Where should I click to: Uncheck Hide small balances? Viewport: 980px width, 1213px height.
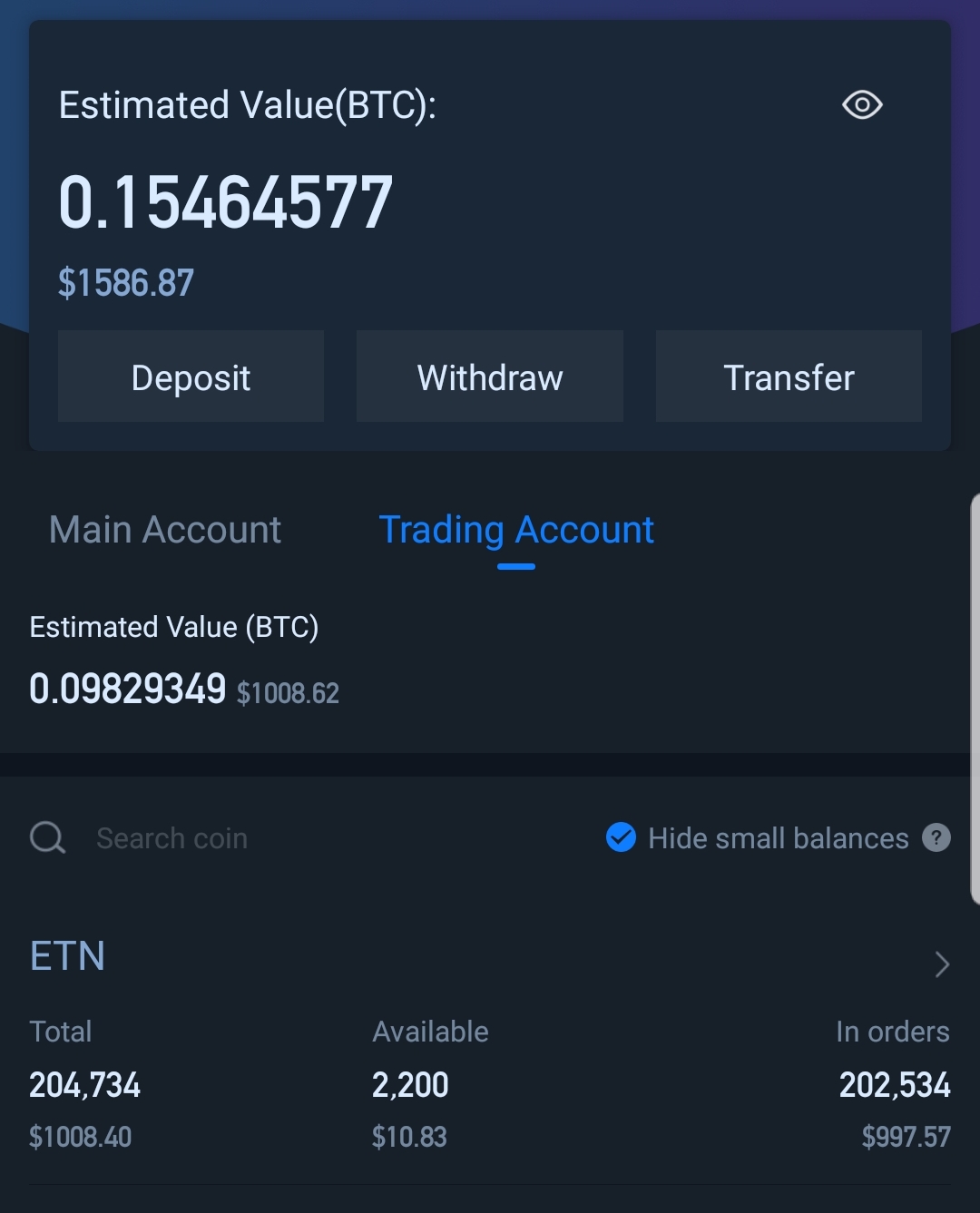[x=622, y=837]
